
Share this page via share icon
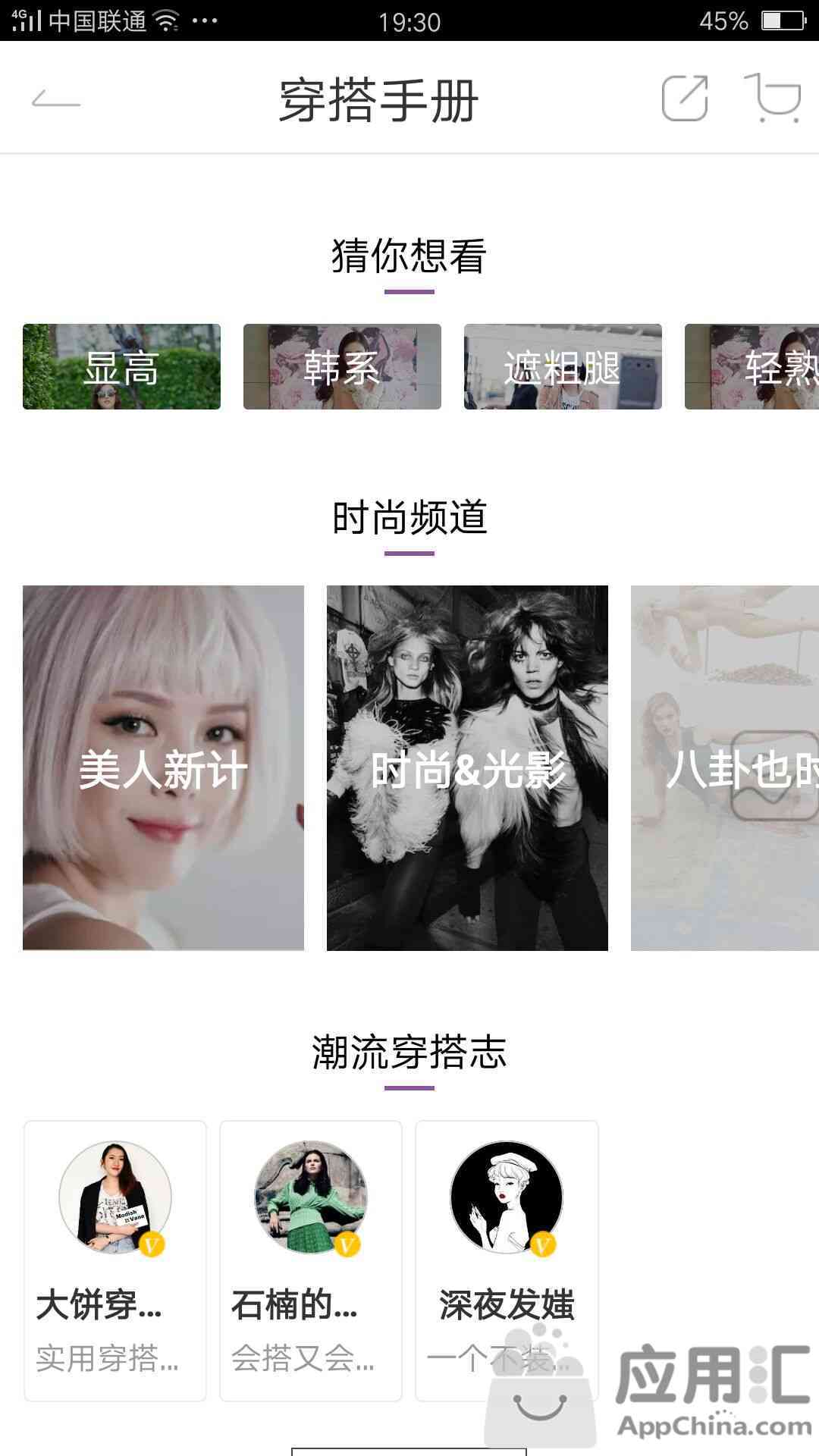[685, 98]
